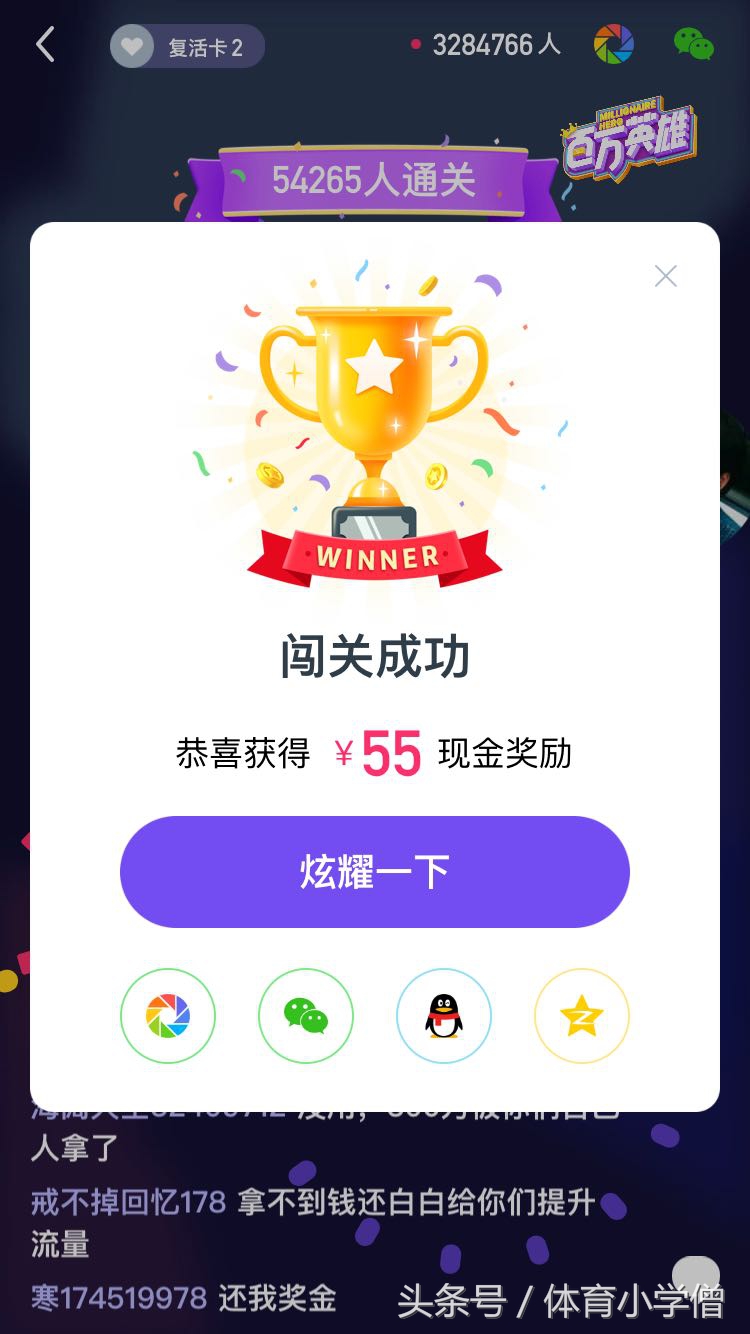Select the WeChat share icon in dialog

305,1015
